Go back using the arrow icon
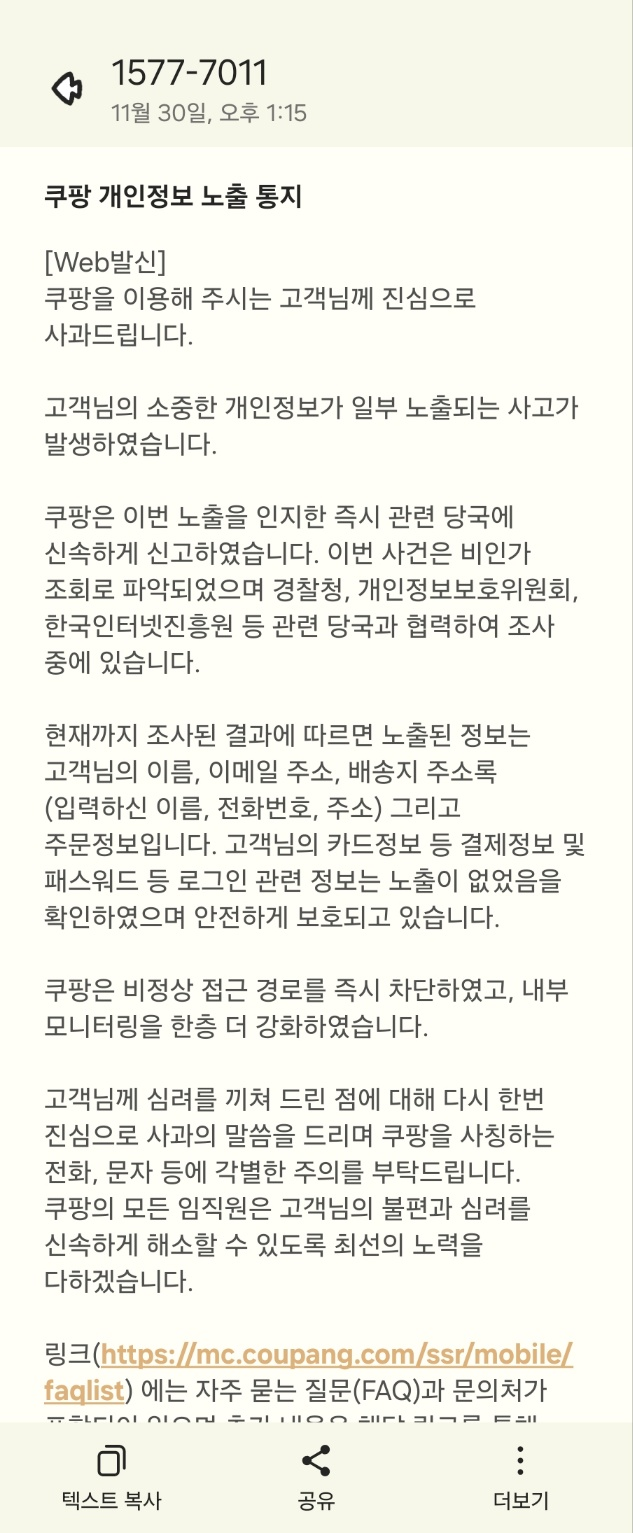 (67, 89)
